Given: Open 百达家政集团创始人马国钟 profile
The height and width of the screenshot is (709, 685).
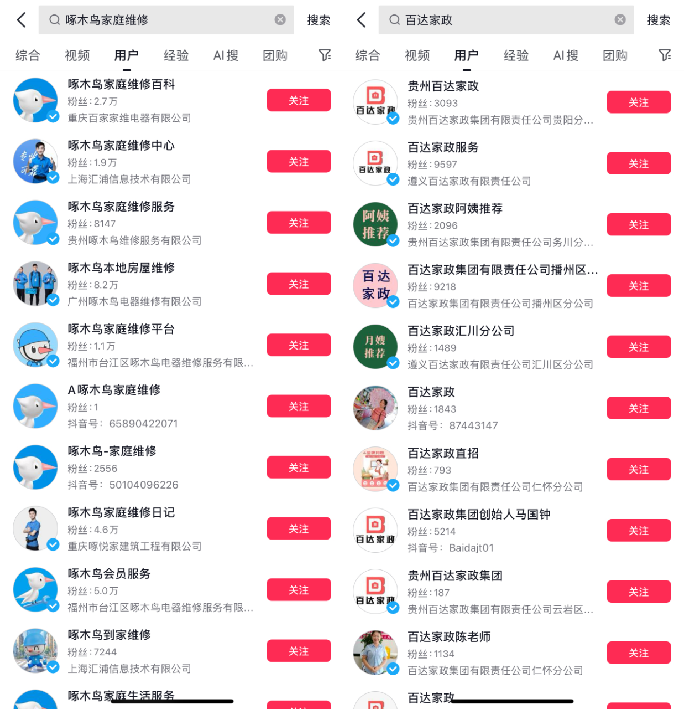Looking at the screenshot, I should 478,515.
